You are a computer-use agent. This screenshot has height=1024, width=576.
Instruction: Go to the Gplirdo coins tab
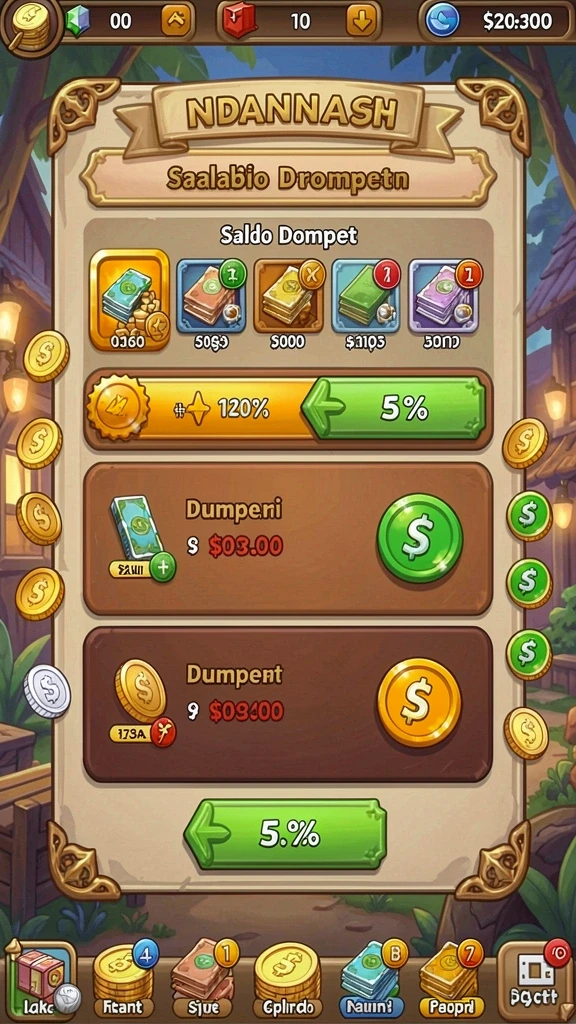click(x=287, y=978)
